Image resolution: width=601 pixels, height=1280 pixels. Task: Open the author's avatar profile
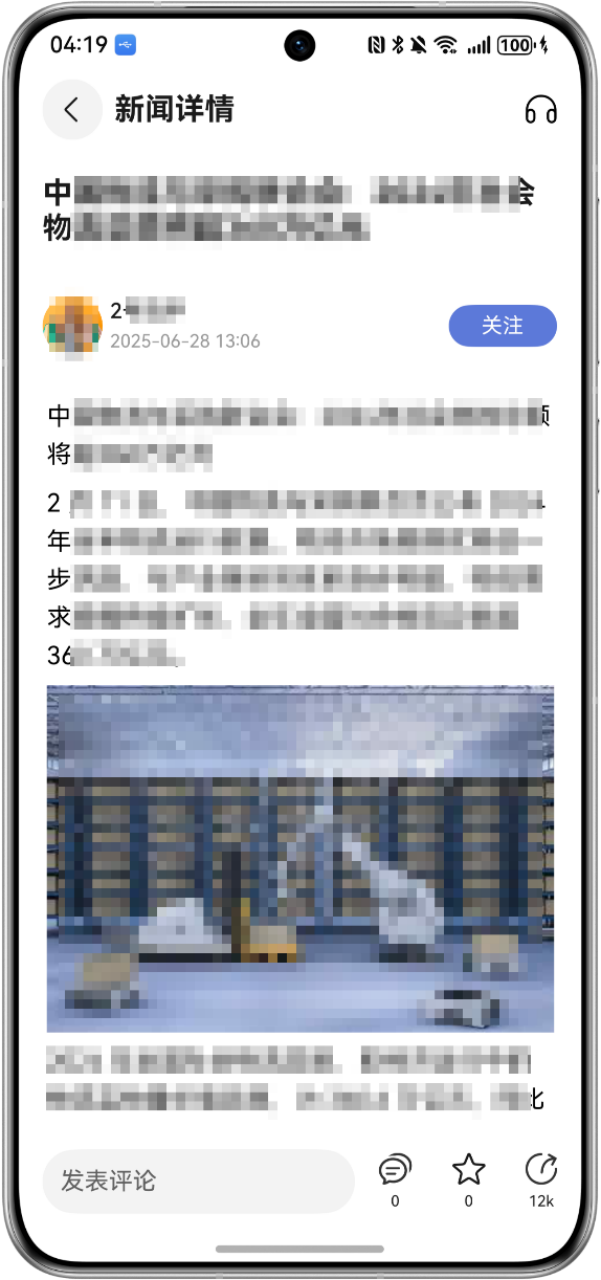tap(73, 326)
